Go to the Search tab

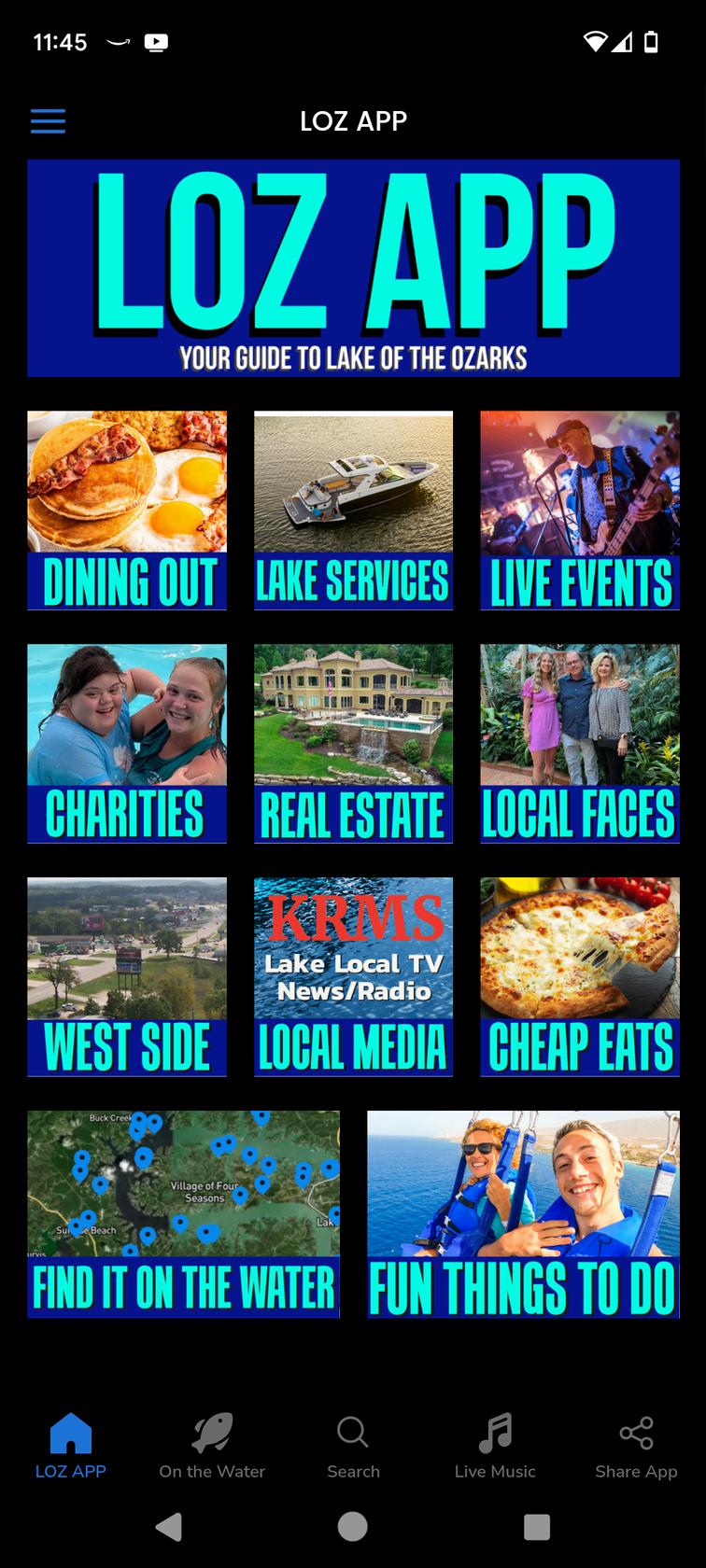(x=353, y=1447)
